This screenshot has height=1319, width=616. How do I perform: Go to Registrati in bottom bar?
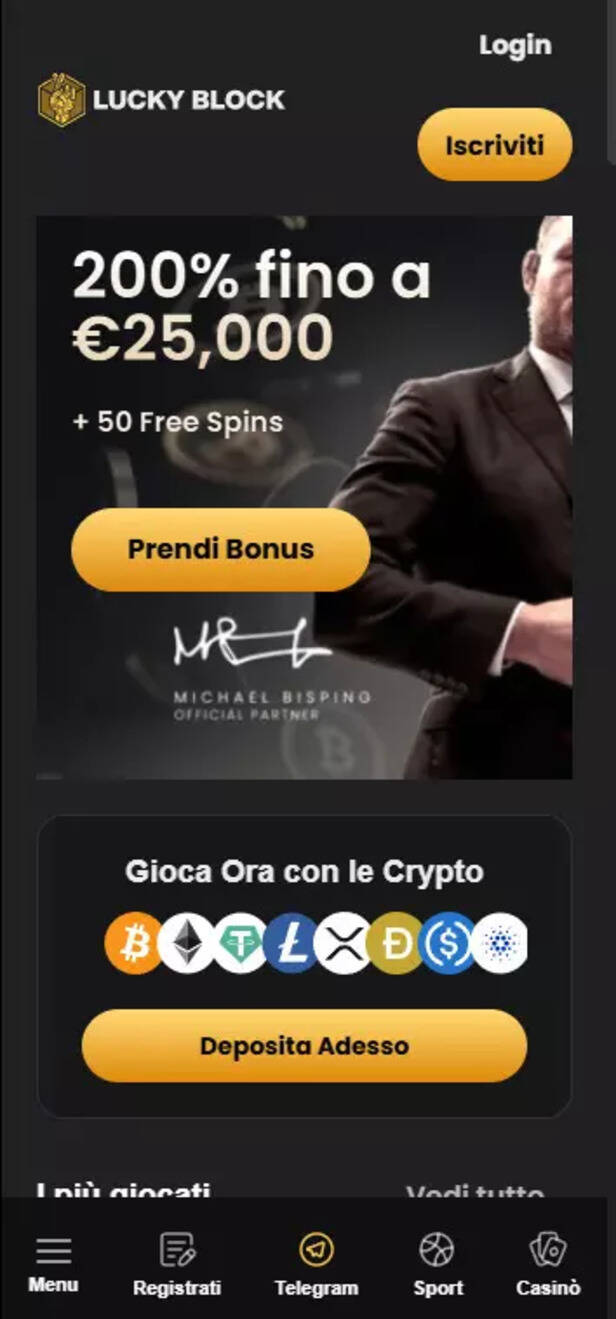(177, 1265)
